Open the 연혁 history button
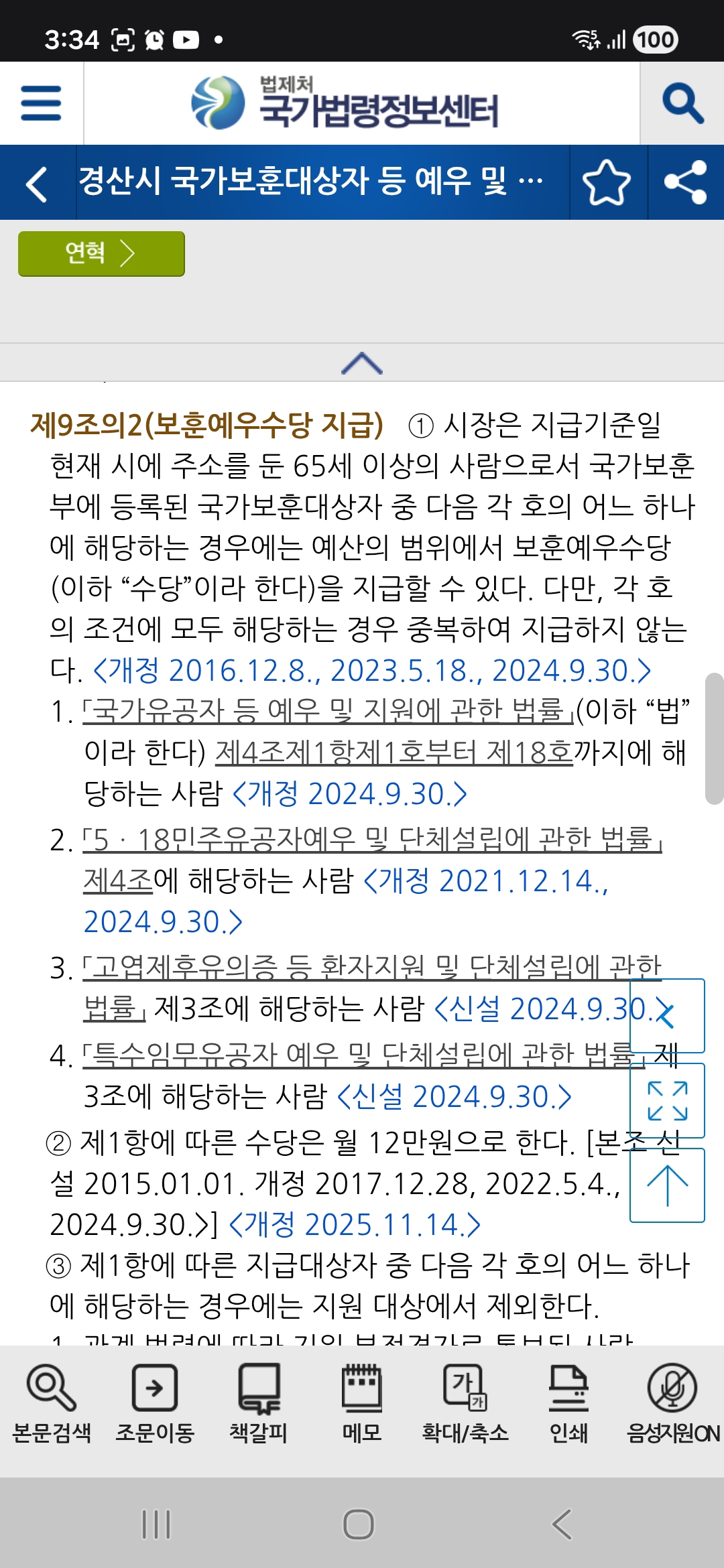Image resolution: width=724 pixels, height=1568 pixels. [101, 254]
